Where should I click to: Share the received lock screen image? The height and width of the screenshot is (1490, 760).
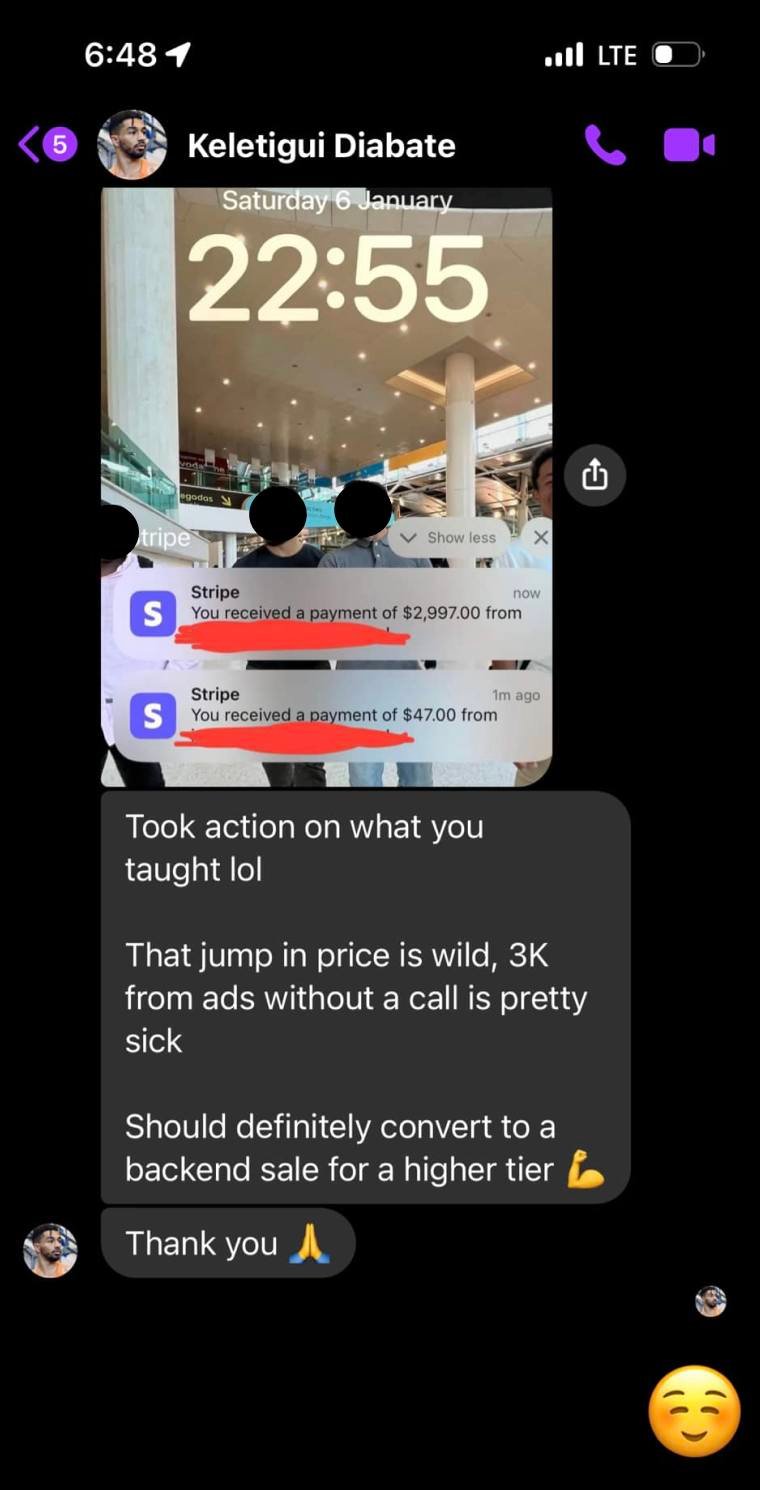[x=594, y=475]
